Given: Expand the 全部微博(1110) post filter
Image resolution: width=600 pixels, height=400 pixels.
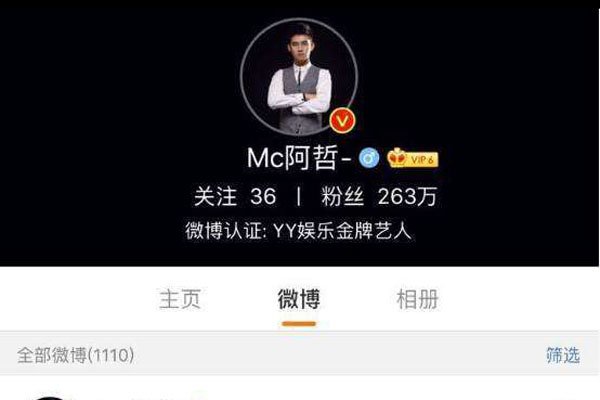Looking at the screenshot, I should pos(76,355).
